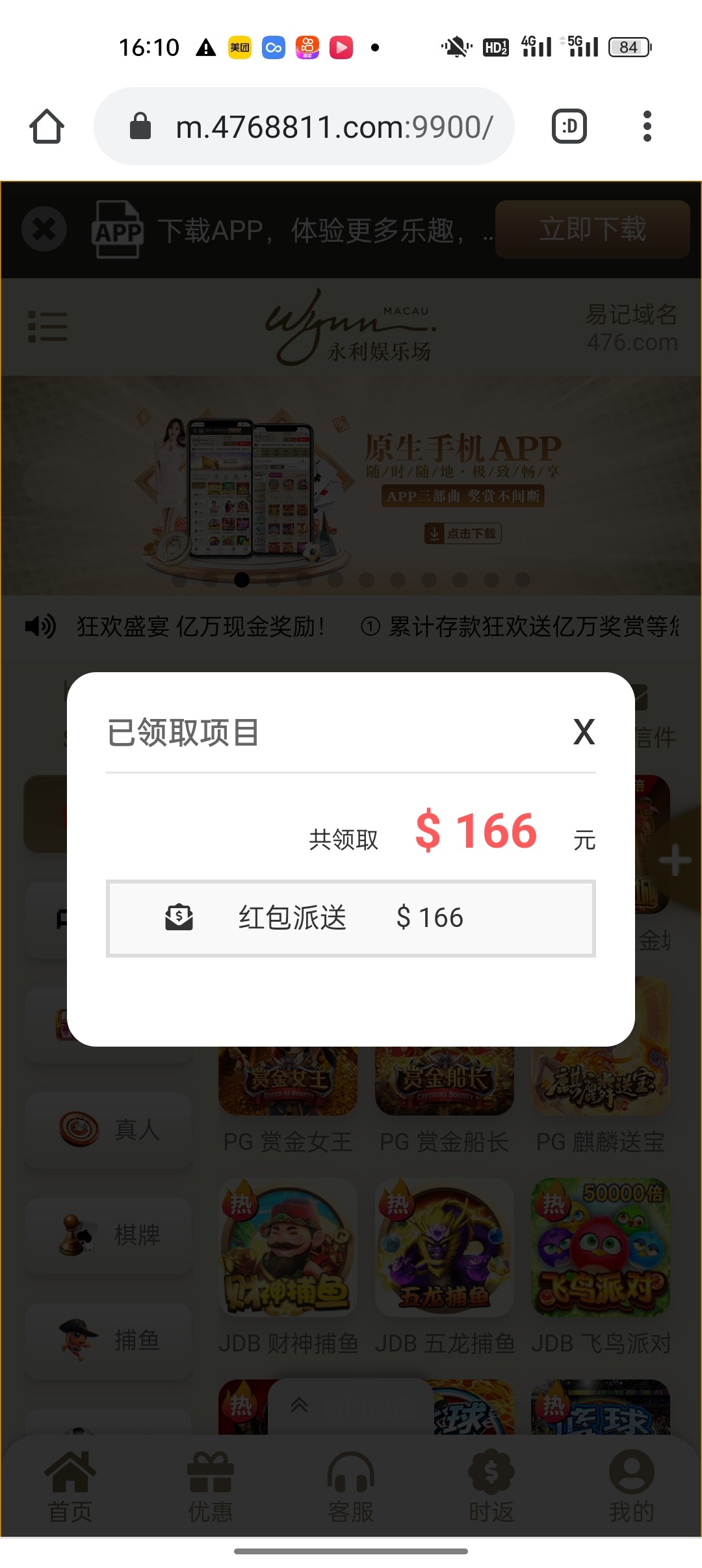Select the 红包派送 $166 row
Screen dimensions: 702x1568
tap(351, 918)
